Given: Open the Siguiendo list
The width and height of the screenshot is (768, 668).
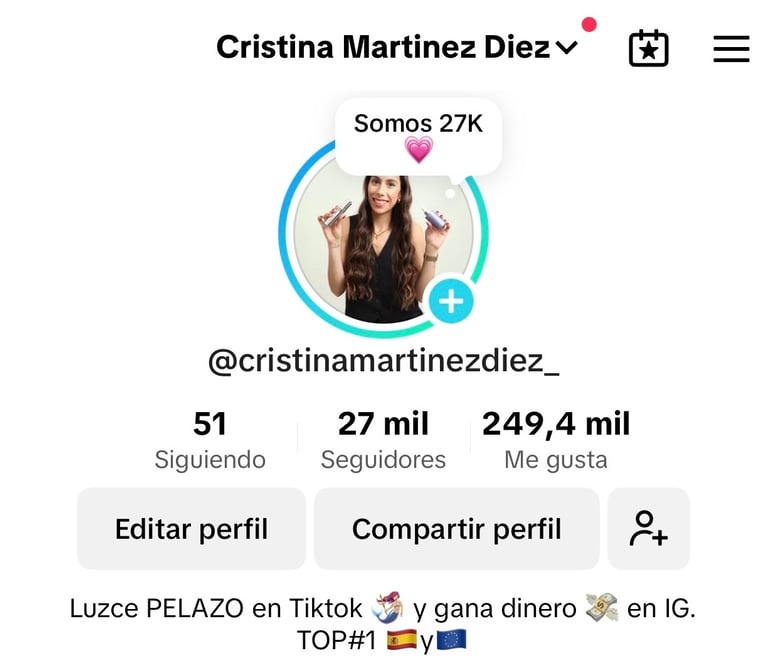Looking at the screenshot, I should tap(210, 439).
